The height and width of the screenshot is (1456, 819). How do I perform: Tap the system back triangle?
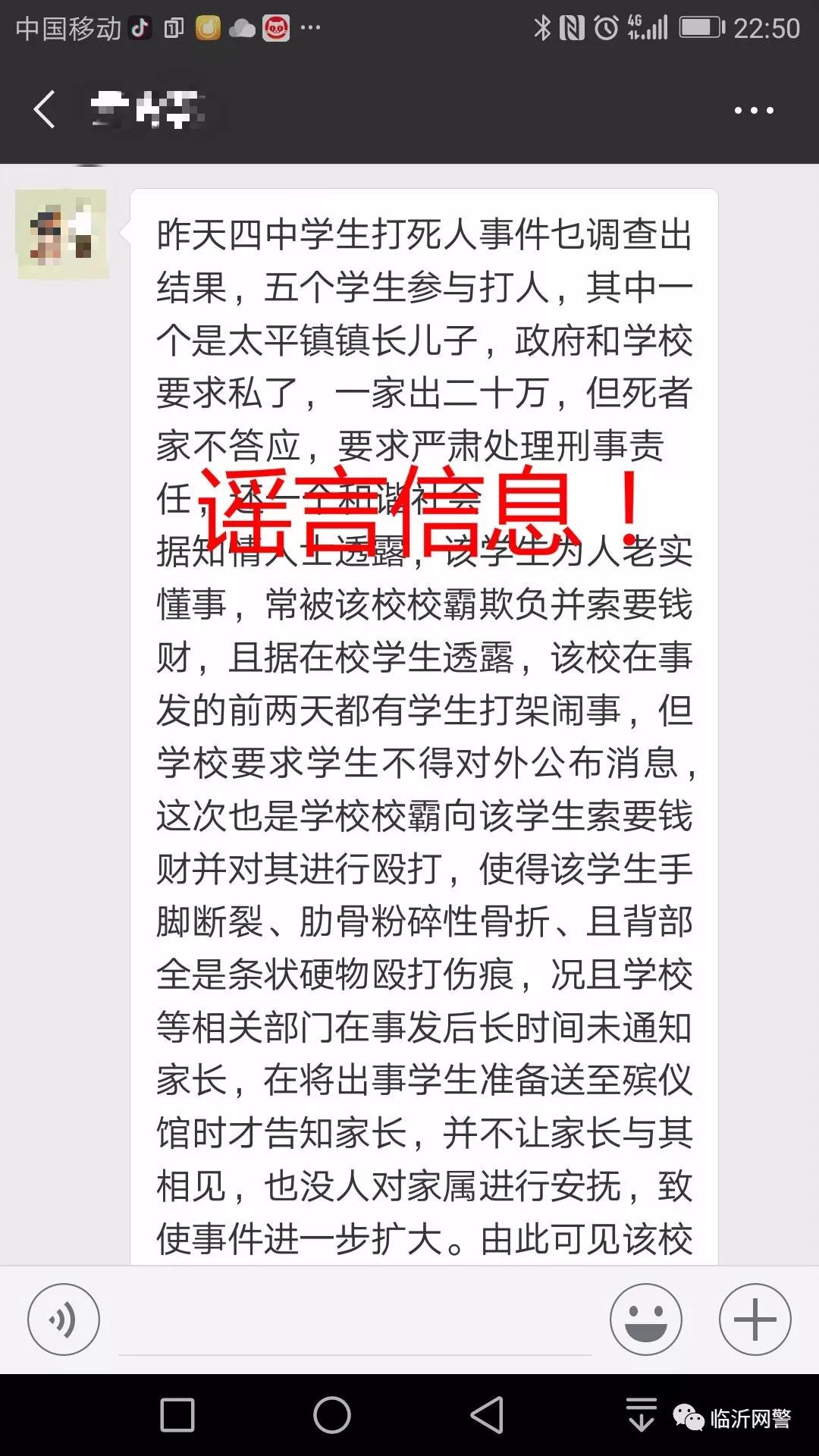[x=487, y=1415]
